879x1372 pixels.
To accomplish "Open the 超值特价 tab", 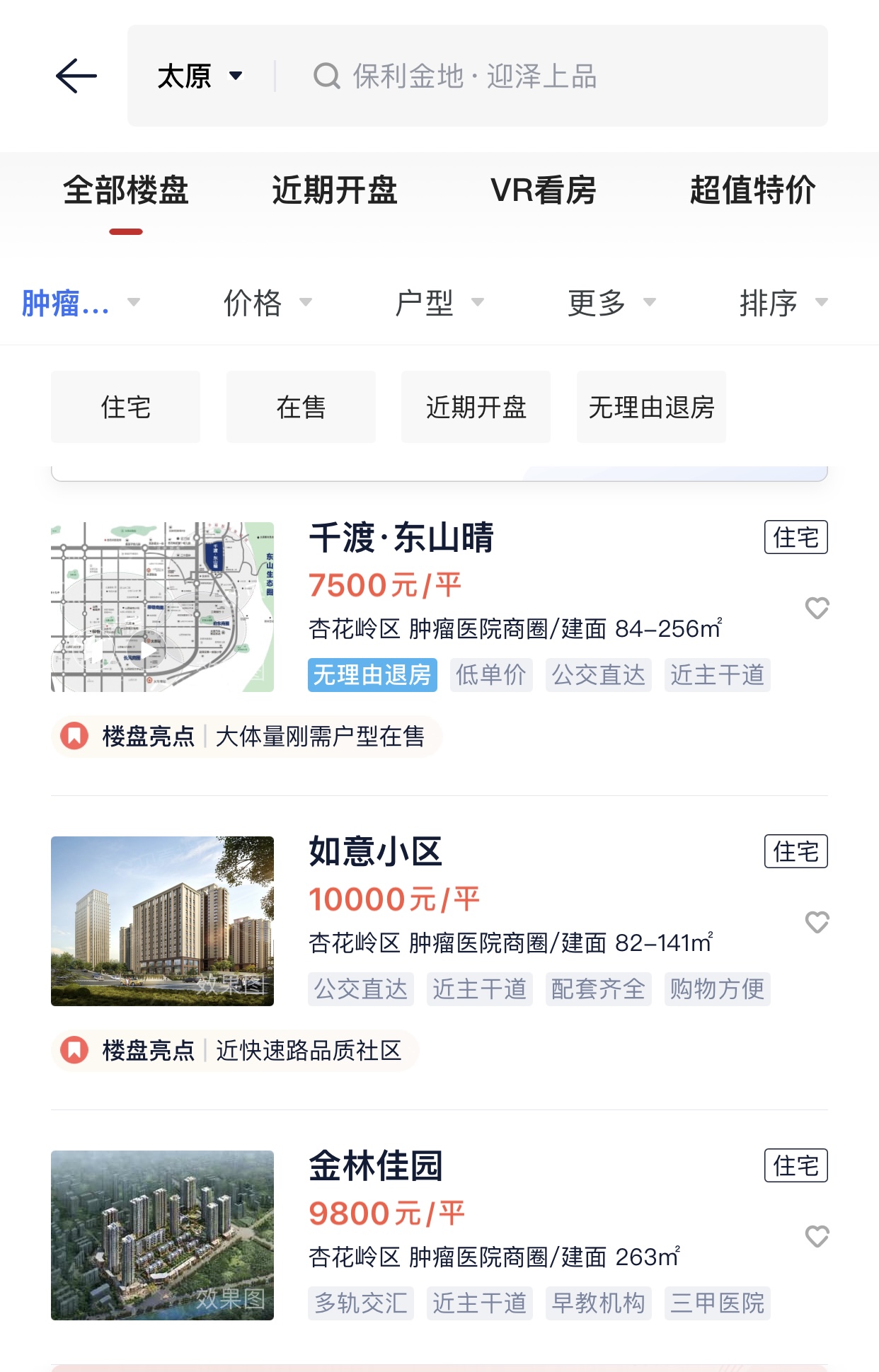I will [752, 190].
